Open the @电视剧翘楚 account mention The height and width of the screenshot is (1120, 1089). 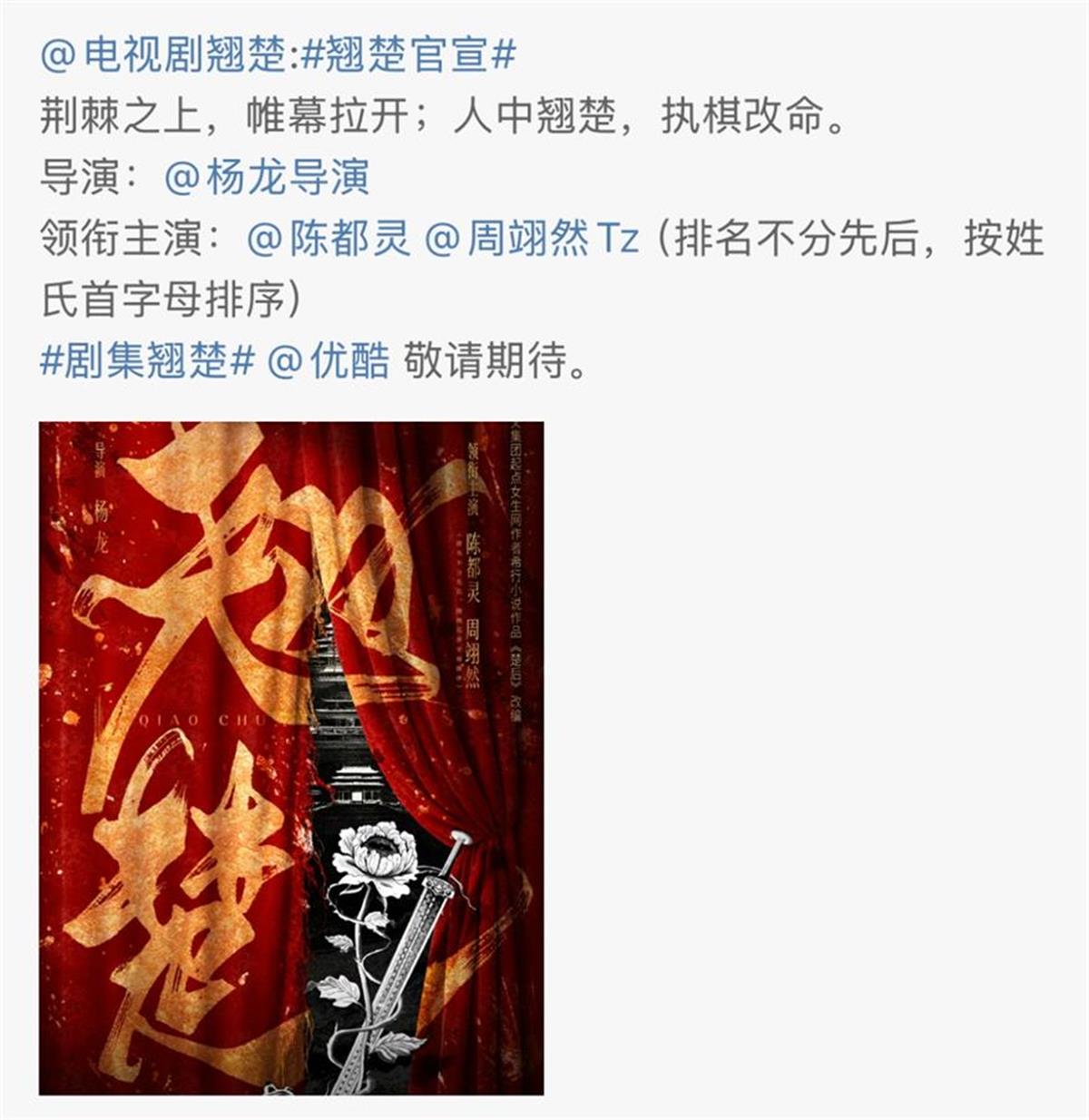163,56
